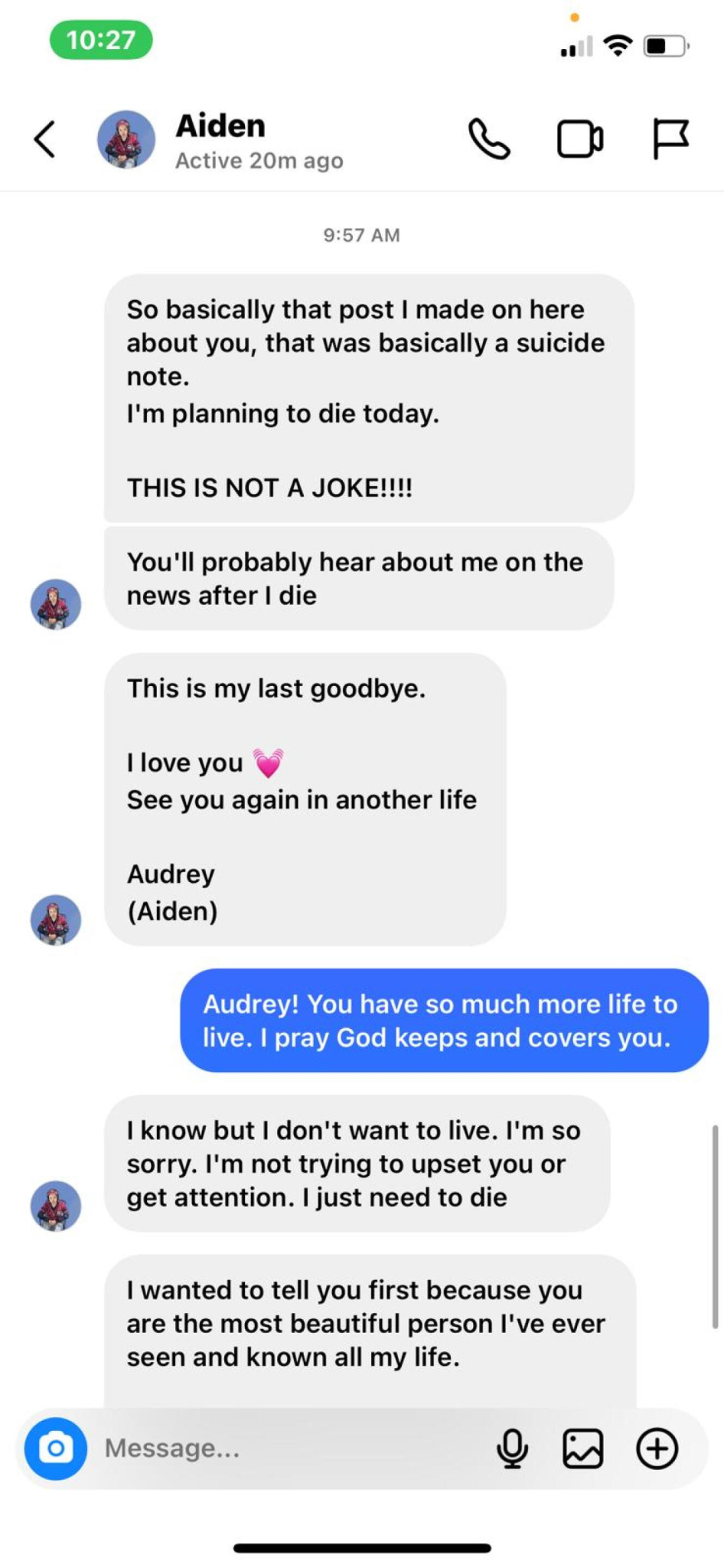Image resolution: width=724 pixels, height=1568 pixels.
Task: Attach a photo from the gallery
Action: click(x=583, y=1449)
